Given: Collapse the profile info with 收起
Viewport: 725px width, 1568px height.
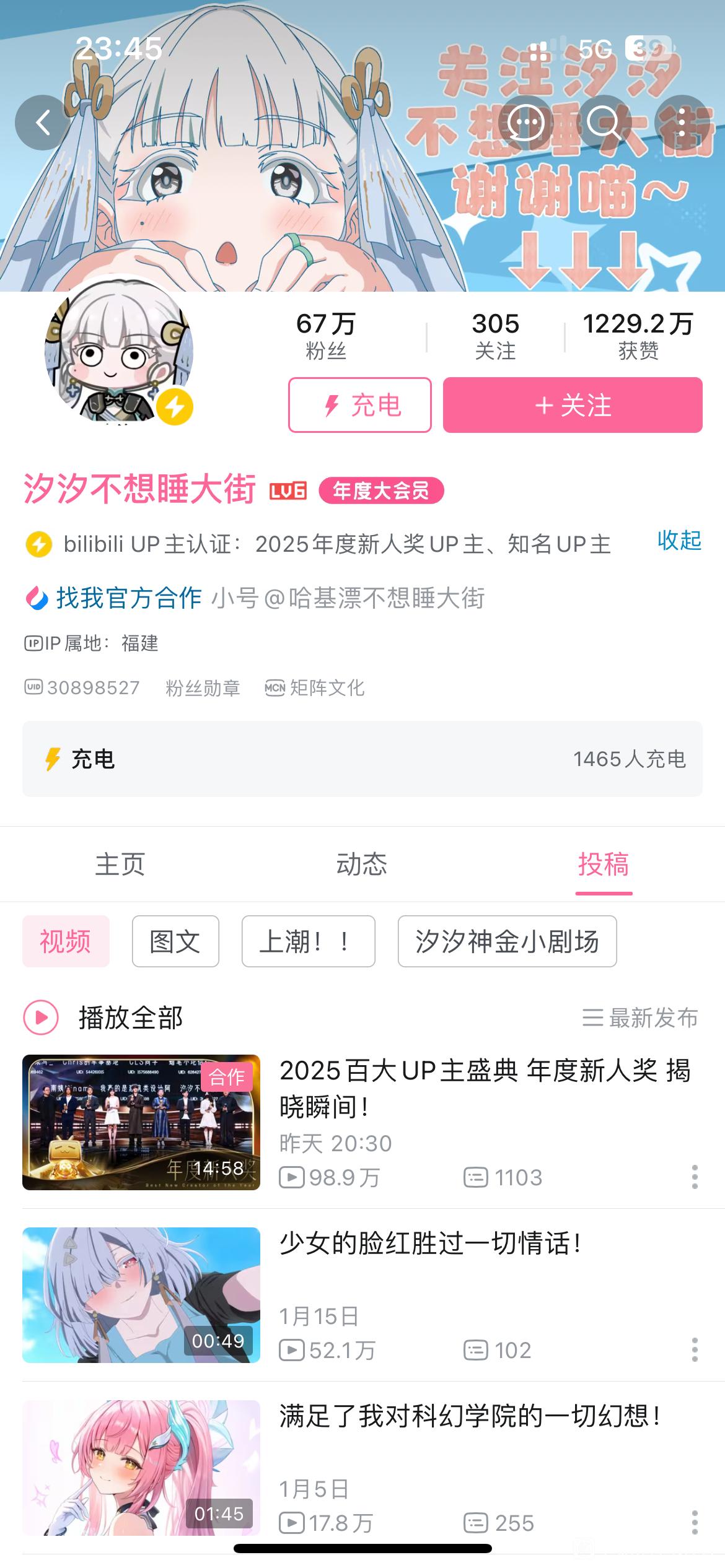Looking at the screenshot, I should click(679, 541).
